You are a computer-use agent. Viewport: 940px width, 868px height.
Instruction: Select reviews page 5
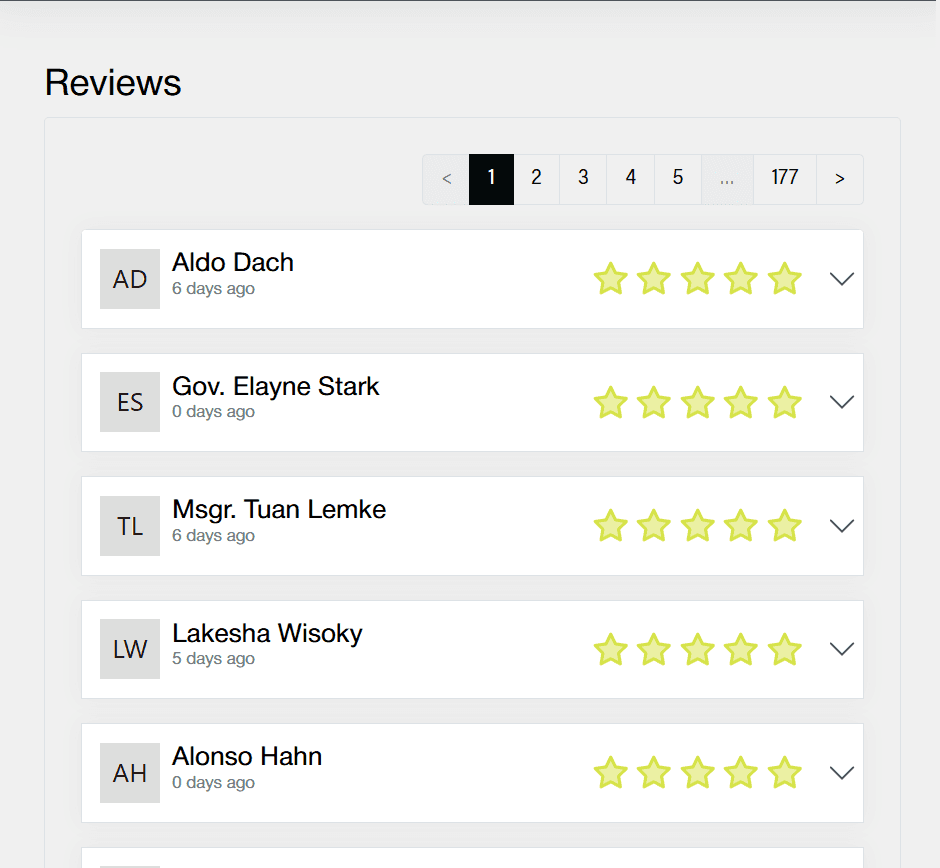[678, 179]
